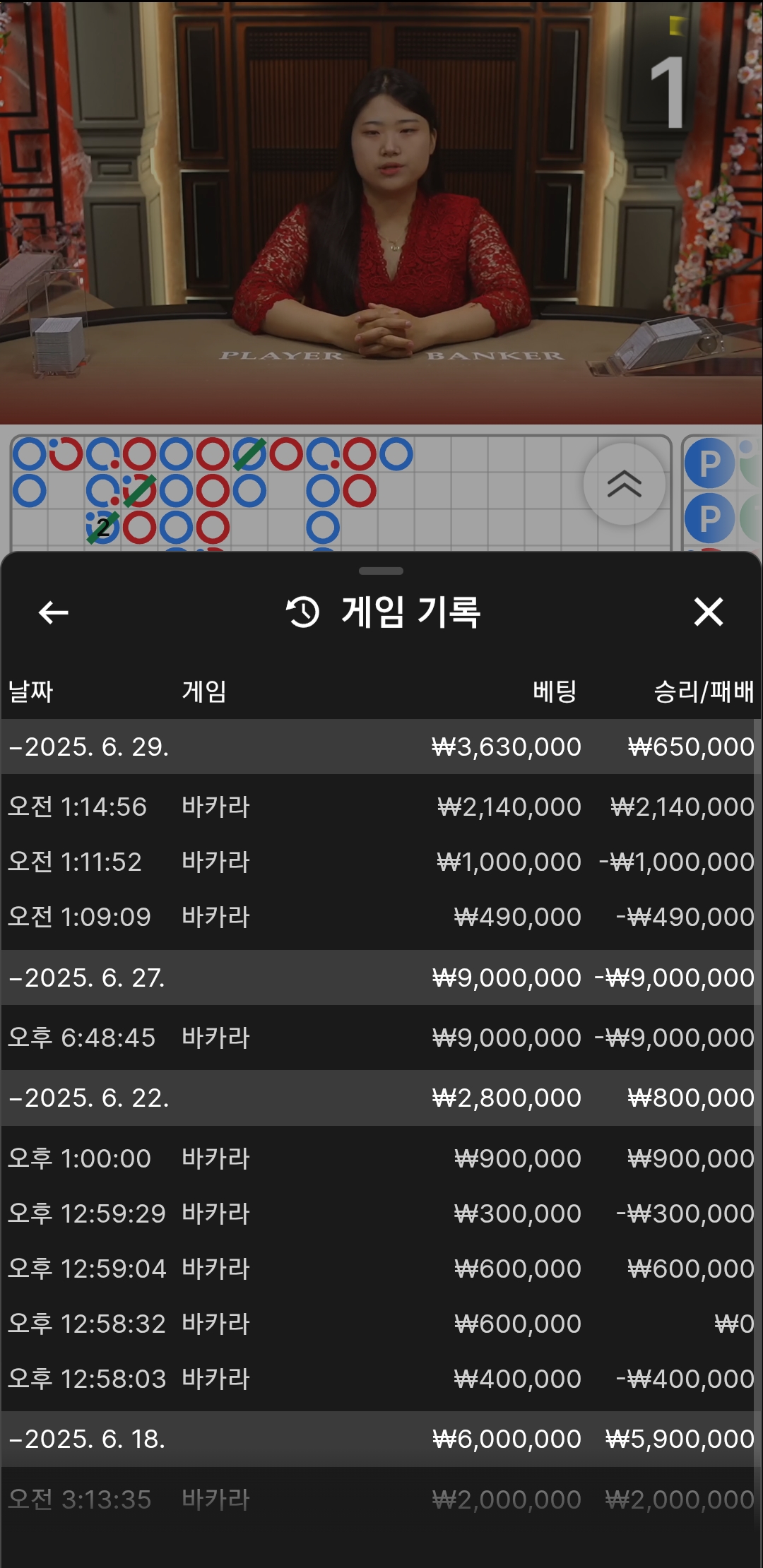The height and width of the screenshot is (1568, 763).
Task: Expand the roadmap with the double chevron
Action: pyautogui.click(x=625, y=485)
